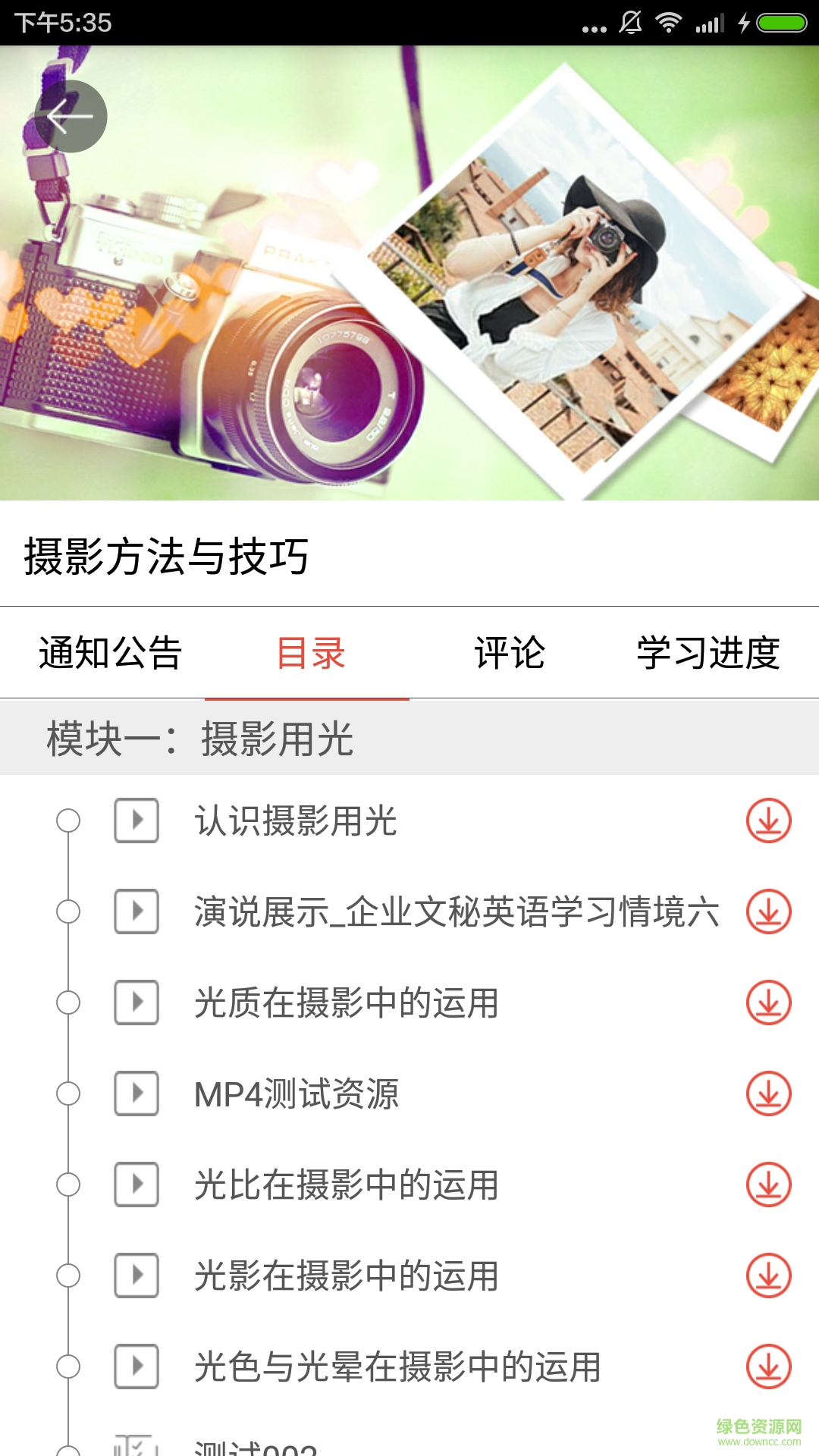The height and width of the screenshot is (1456, 819).
Task: Select the 目录 tab
Action: (310, 653)
